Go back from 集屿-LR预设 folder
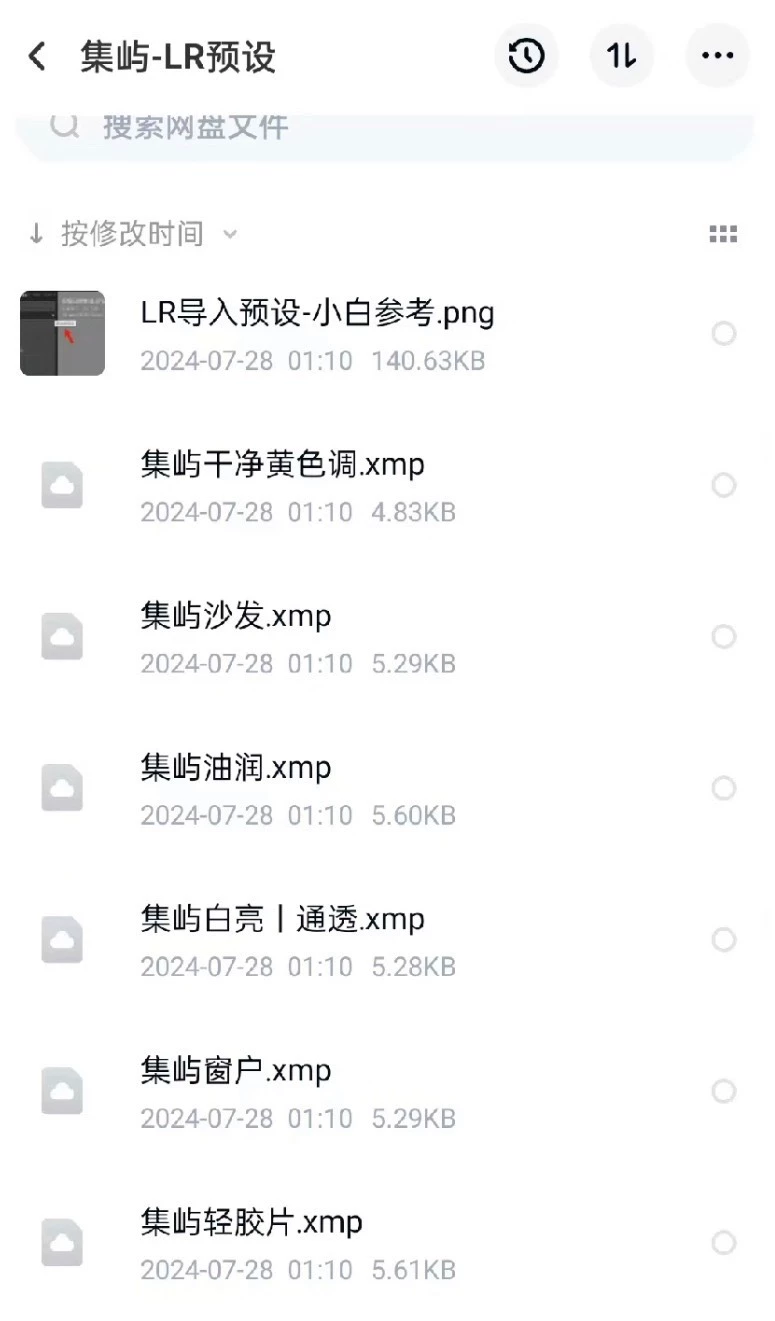Image resolution: width=775 pixels, height=1321 pixels. [38, 56]
